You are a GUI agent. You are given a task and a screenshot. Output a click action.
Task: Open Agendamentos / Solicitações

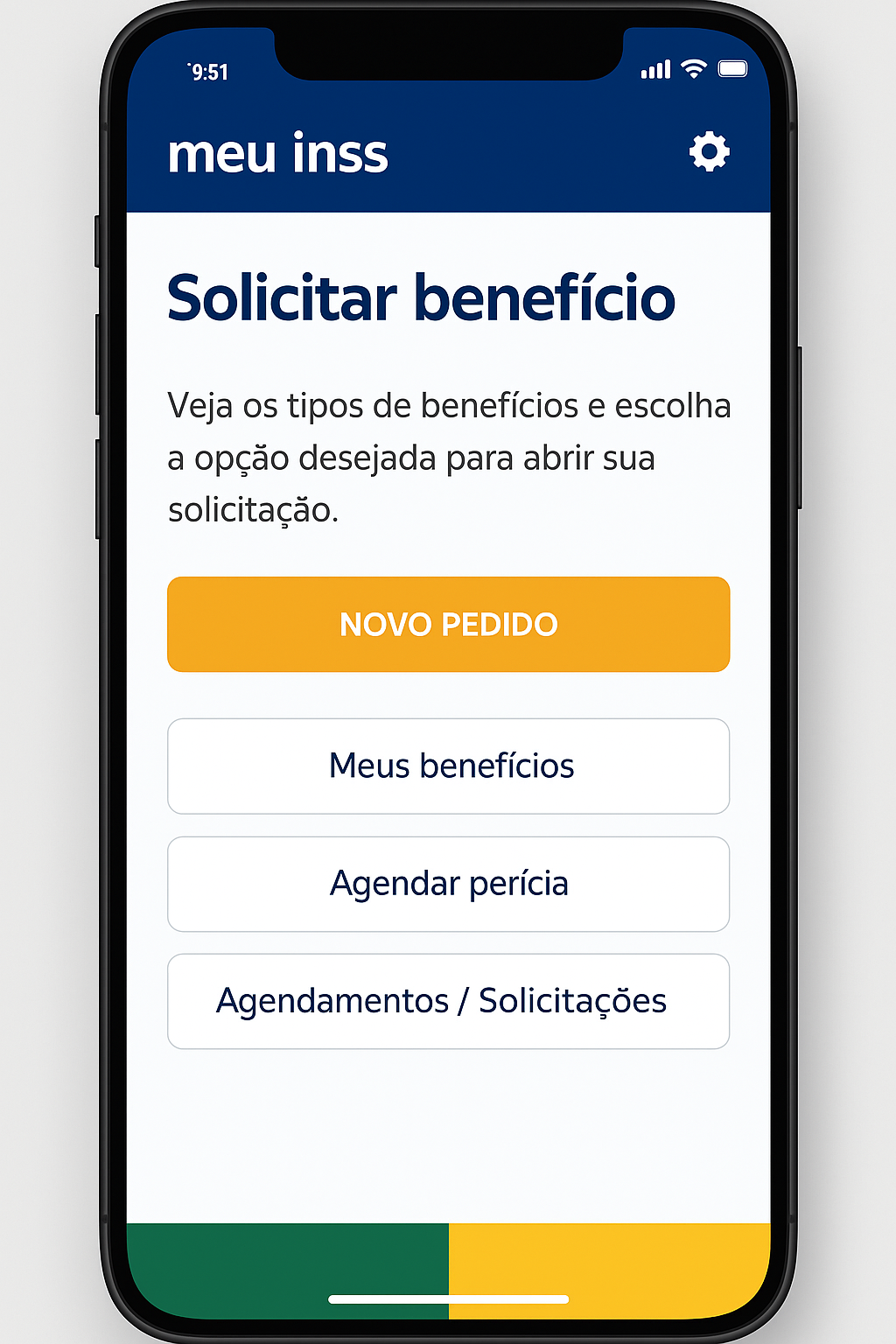click(x=448, y=1001)
